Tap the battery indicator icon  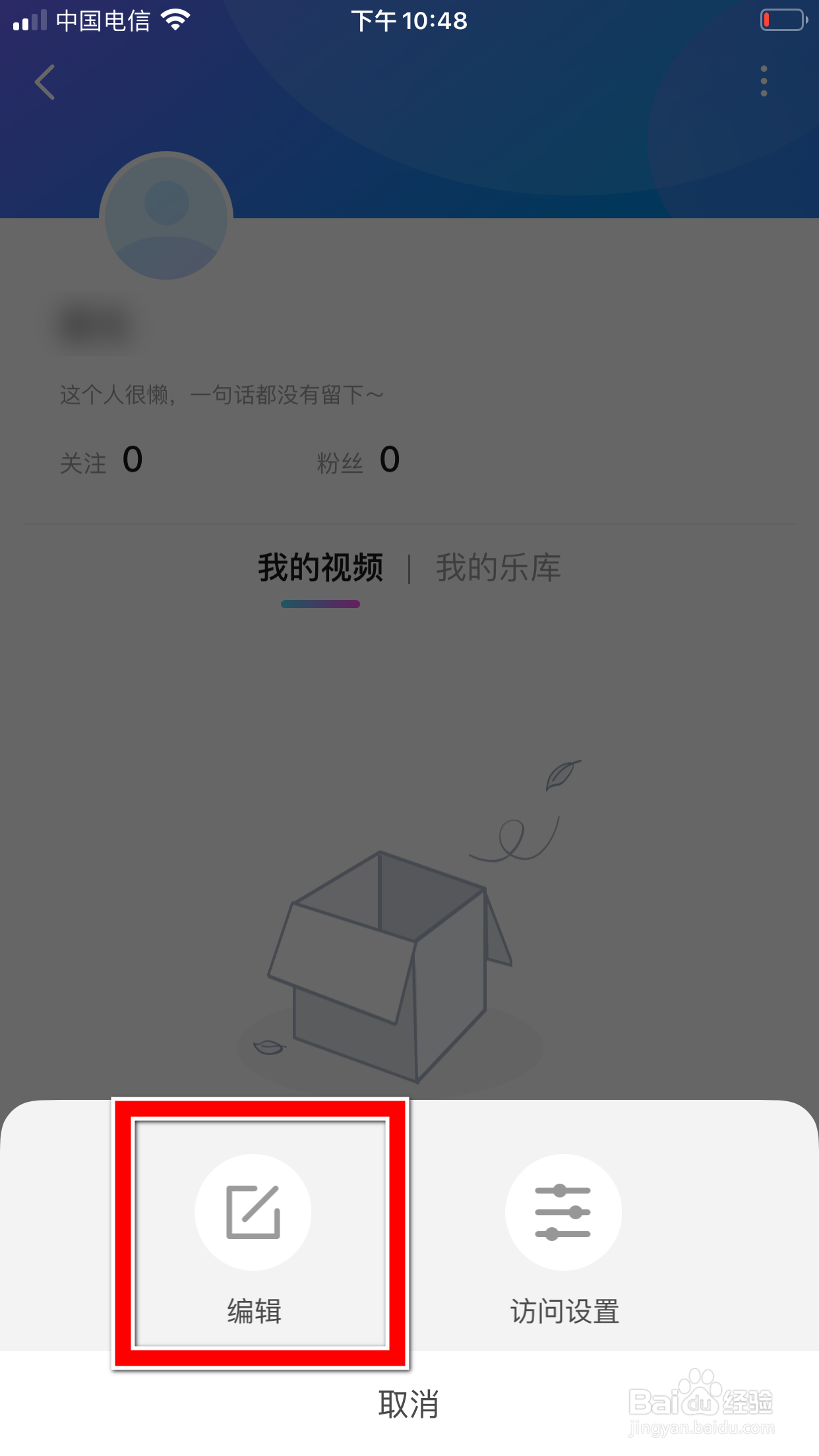click(783, 20)
